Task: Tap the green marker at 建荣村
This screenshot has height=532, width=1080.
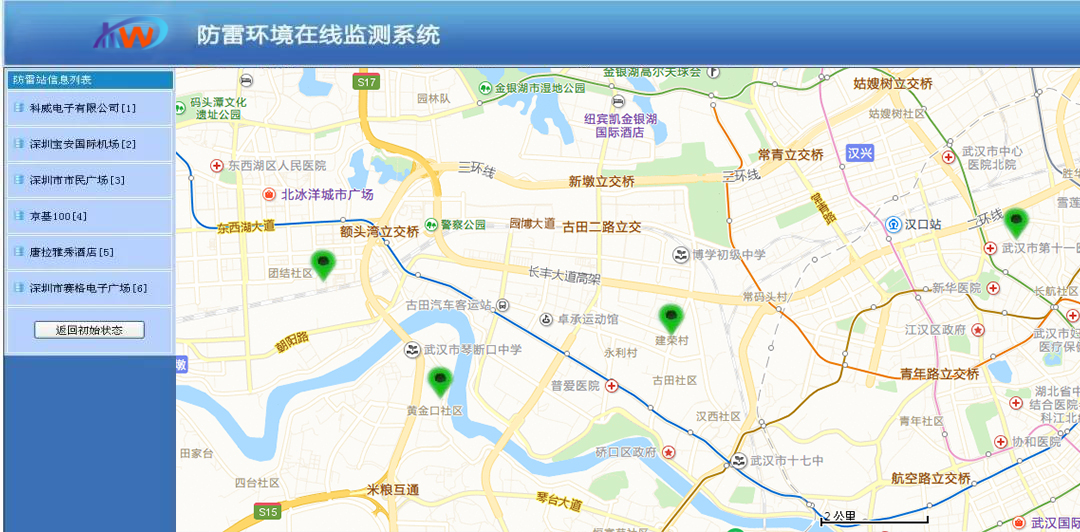Action: click(x=671, y=318)
